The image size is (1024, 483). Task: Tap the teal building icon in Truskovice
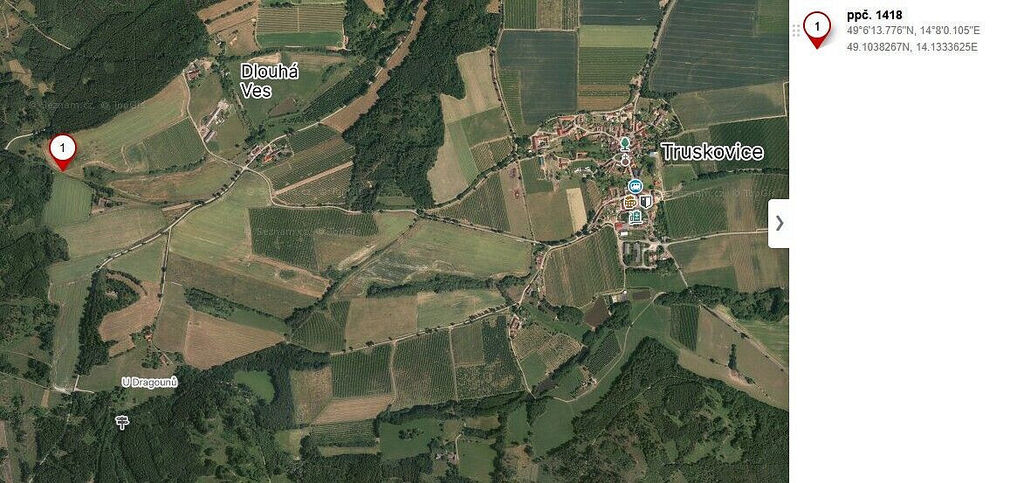coord(634,217)
